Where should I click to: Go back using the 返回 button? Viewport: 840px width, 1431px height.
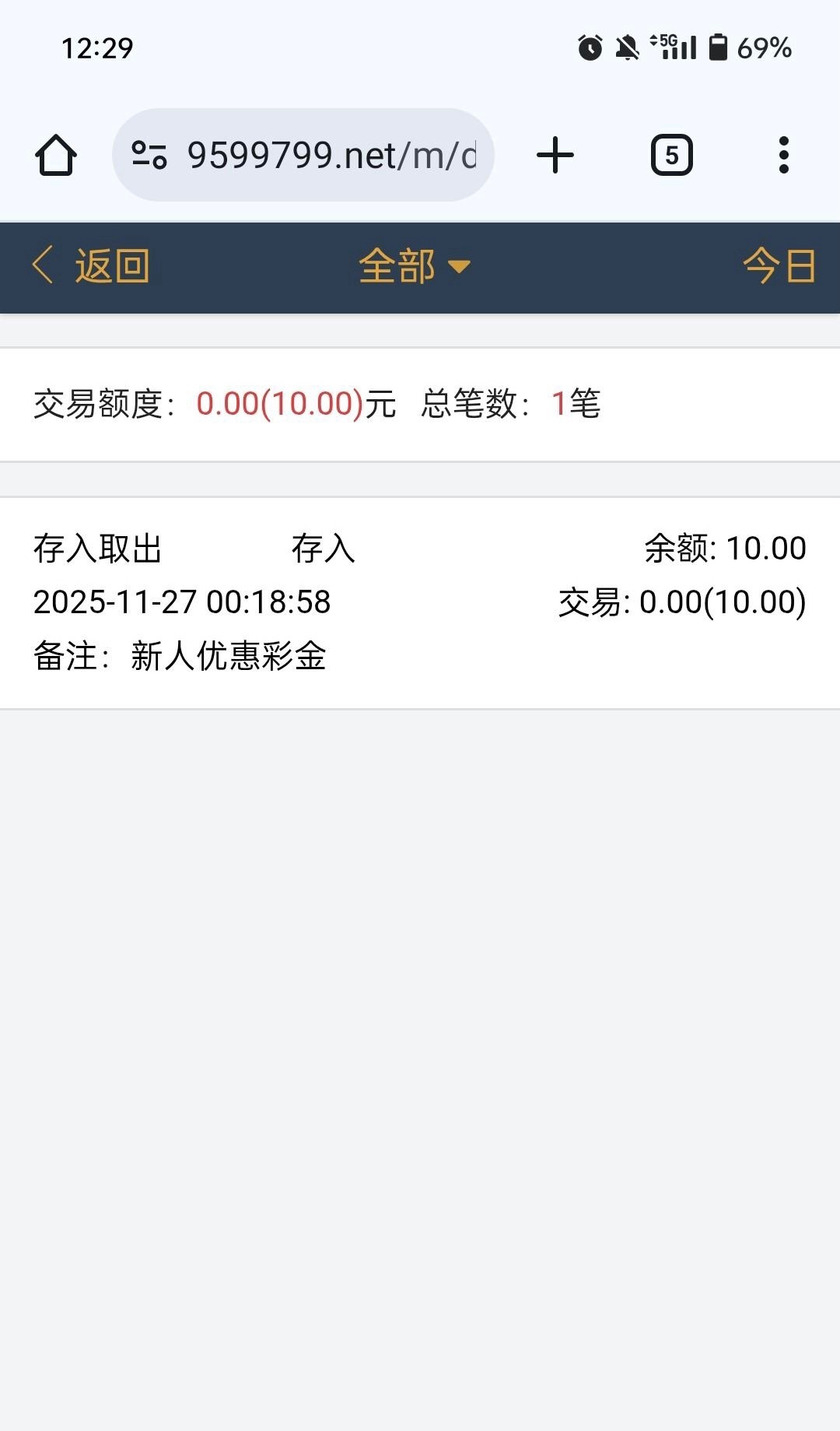(91, 267)
